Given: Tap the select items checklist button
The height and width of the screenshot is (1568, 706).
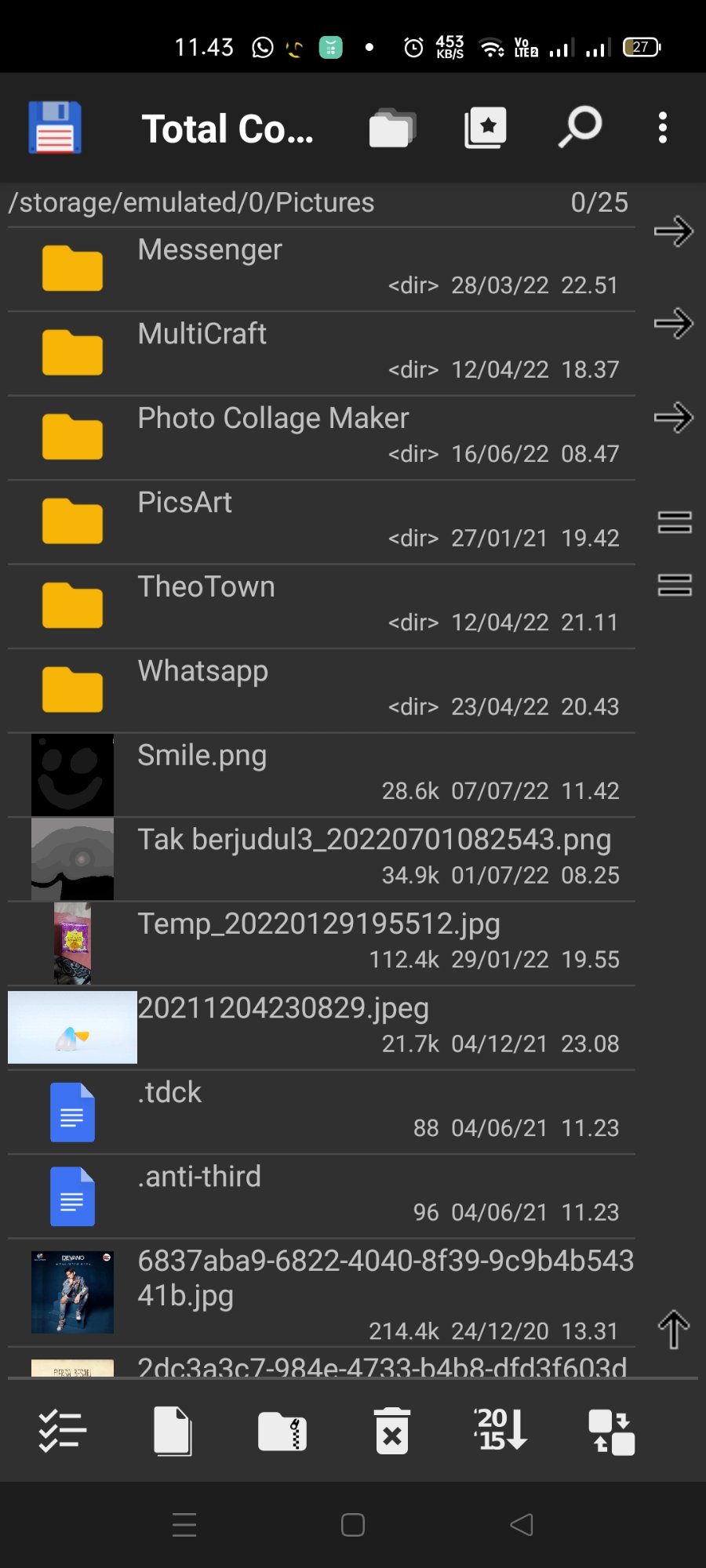Looking at the screenshot, I should pos(63,1431).
